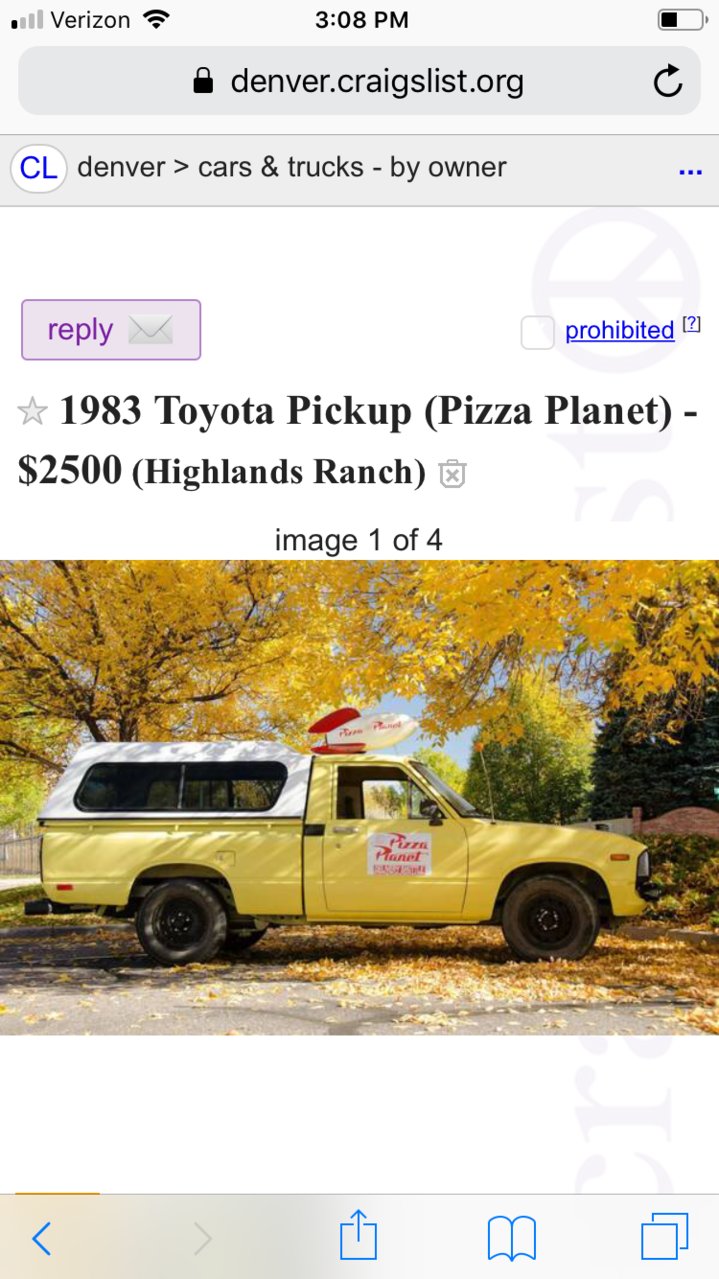Open the denver breadcrumb link
Screen dimensions: 719x1279
point(120,167)
